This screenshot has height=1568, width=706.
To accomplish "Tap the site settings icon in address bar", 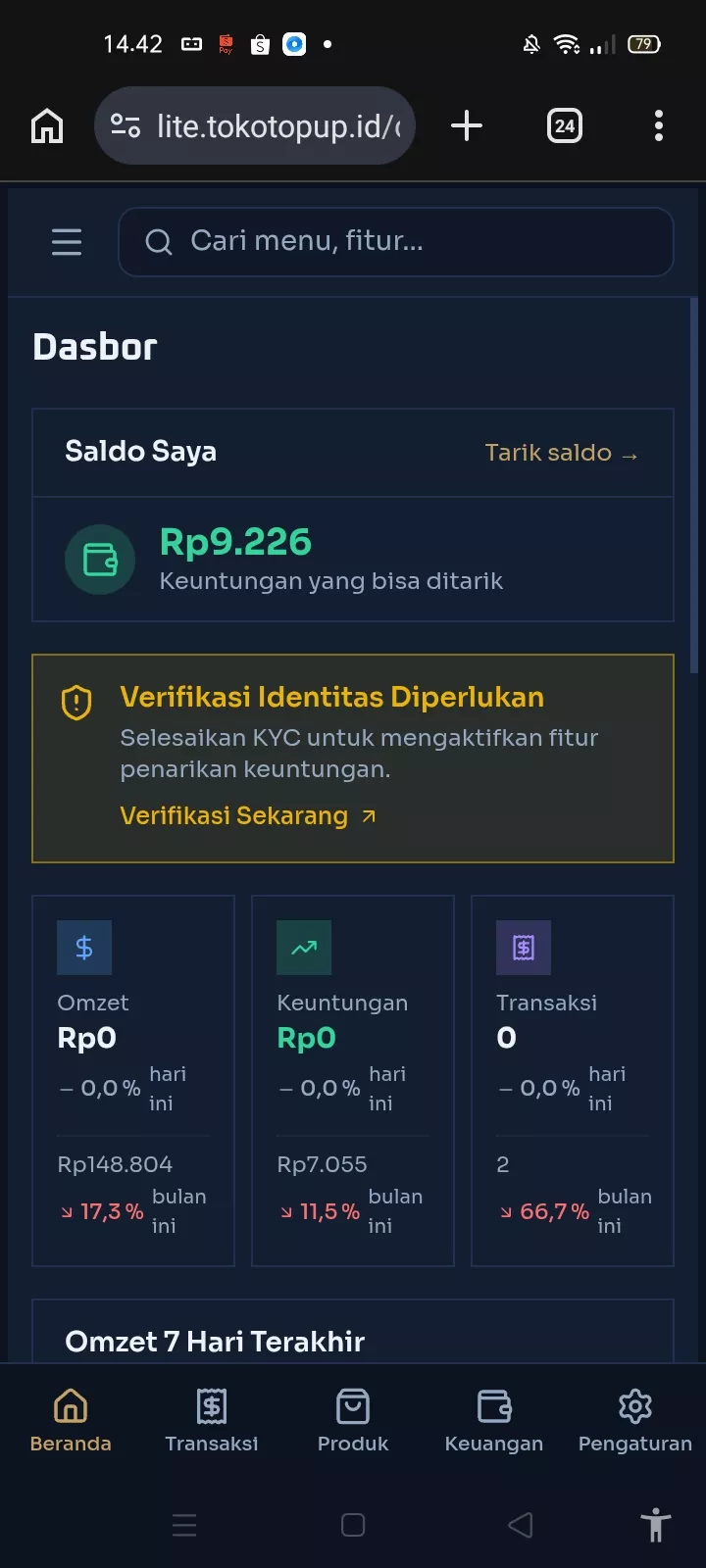I will [126, 125].
